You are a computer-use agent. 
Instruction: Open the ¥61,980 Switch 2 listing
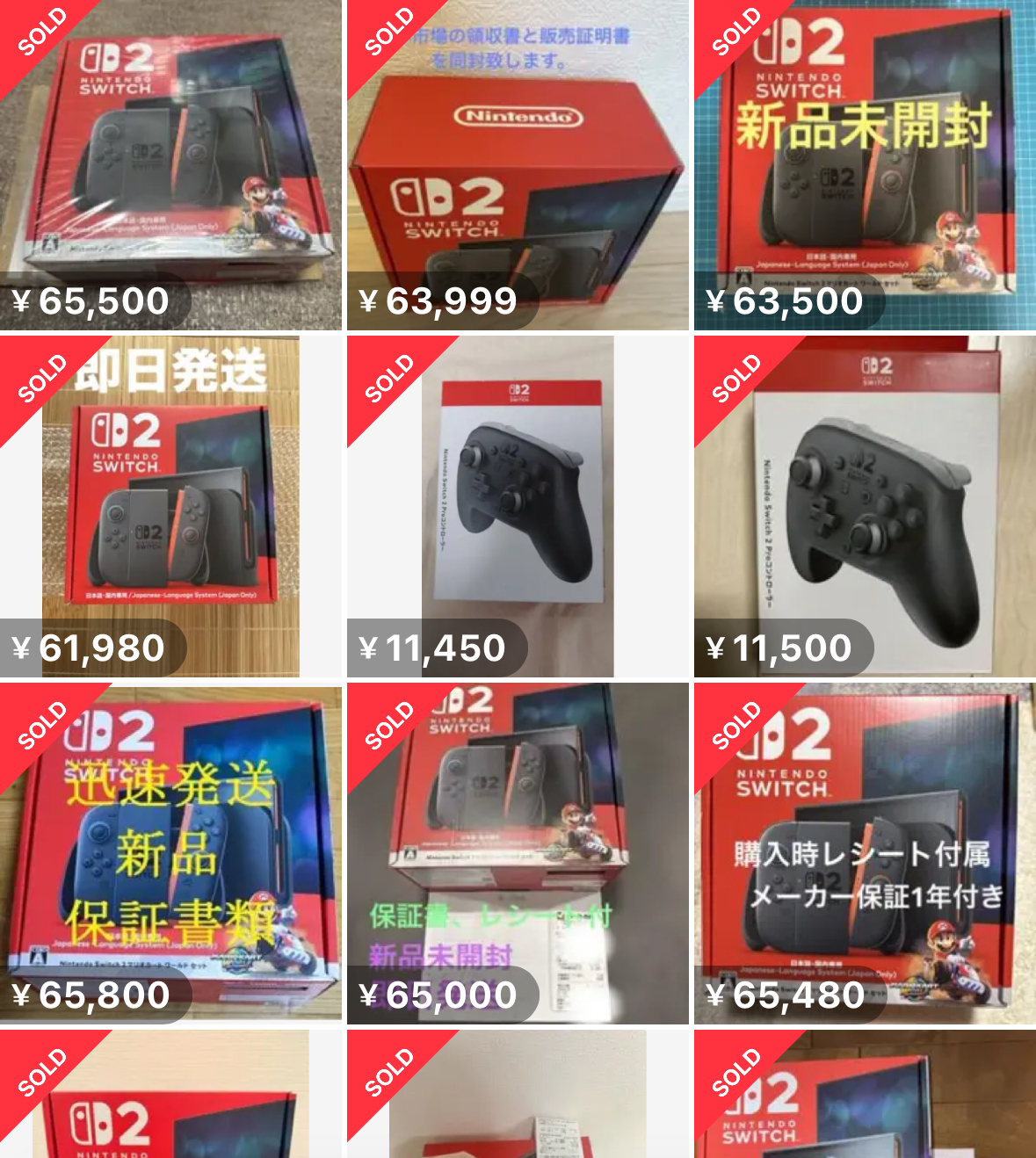(x=170, y=506)
